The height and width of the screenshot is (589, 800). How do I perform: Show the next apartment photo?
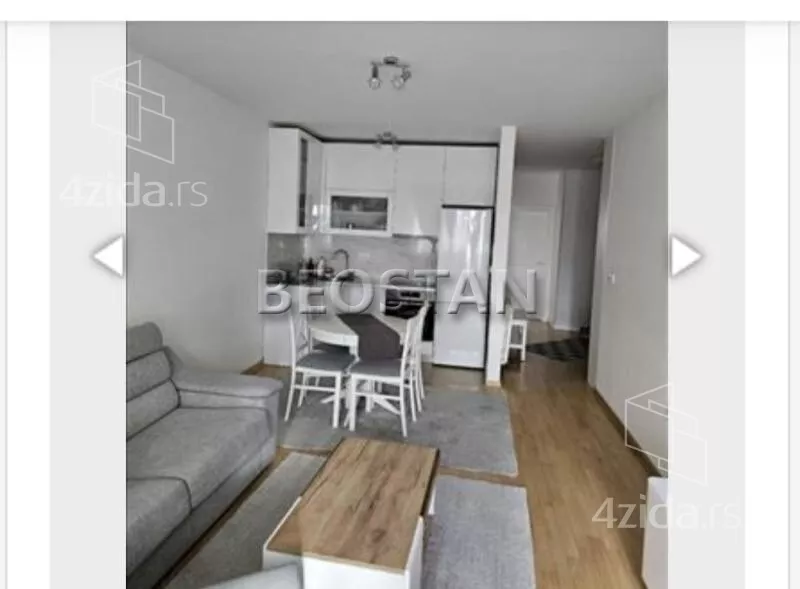[x=685, y=256]
